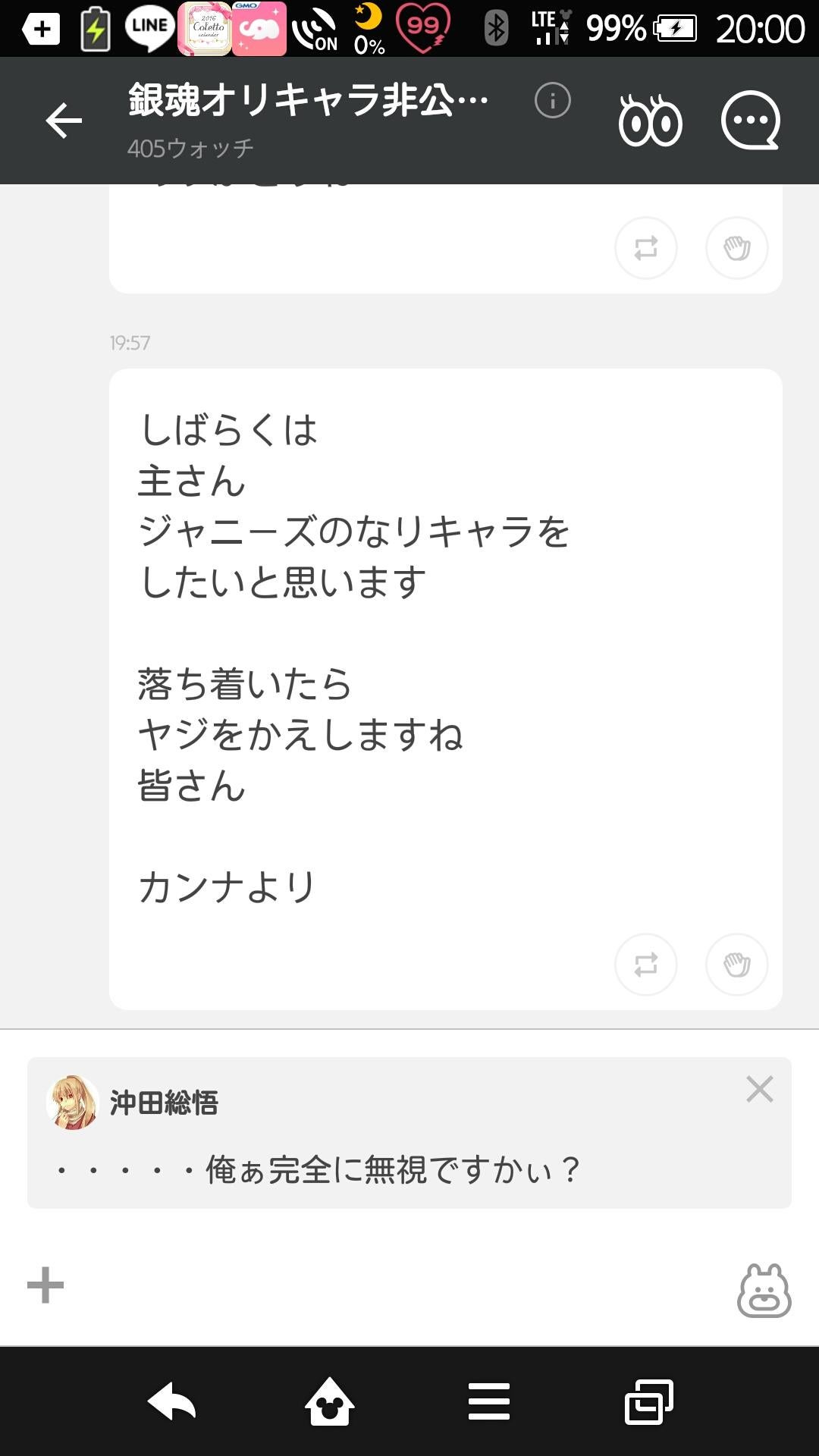Tap the eyes watcher icon in header
Viewport: 819px width, 1456px height.
(651, 120)
